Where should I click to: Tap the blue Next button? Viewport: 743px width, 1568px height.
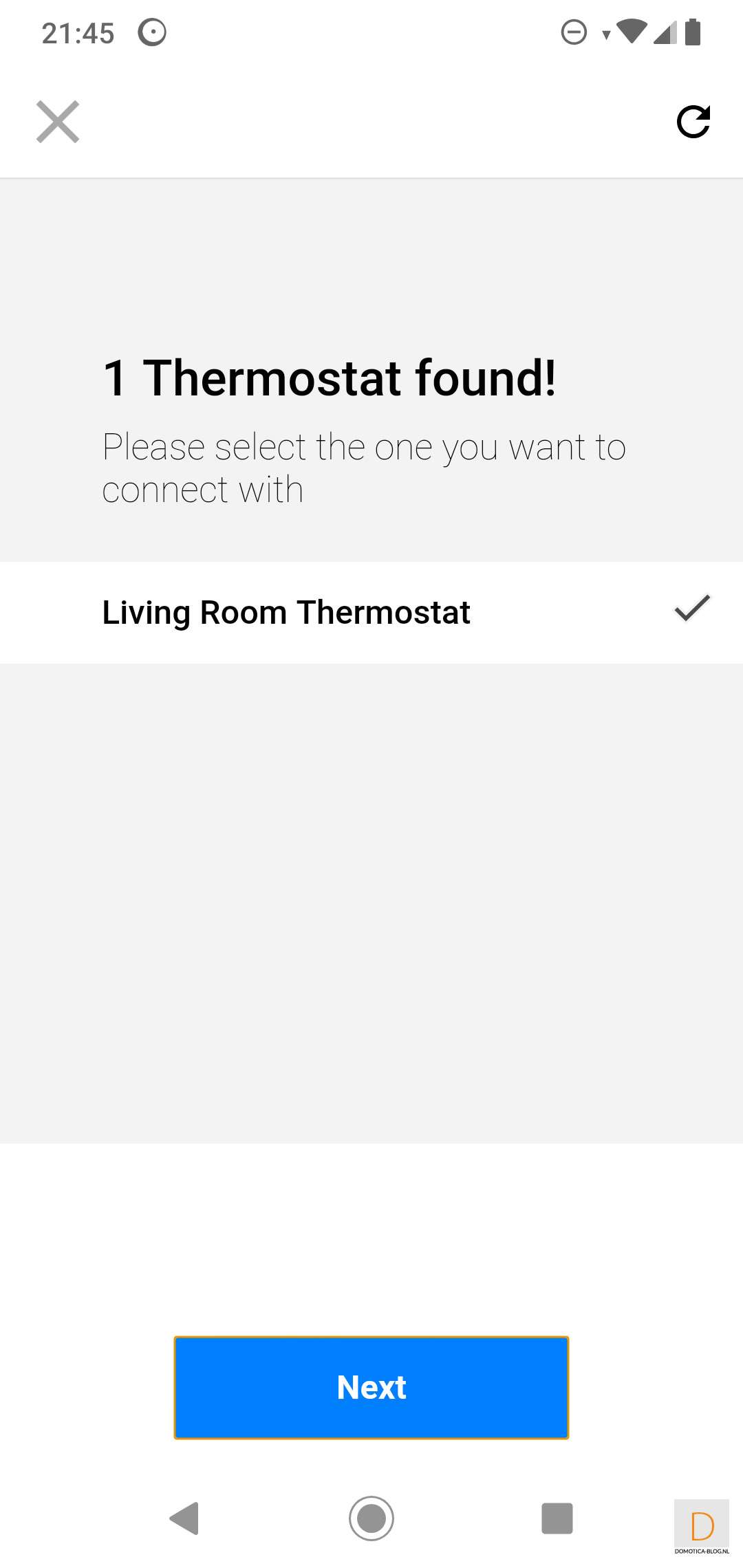coord(371,1387)
